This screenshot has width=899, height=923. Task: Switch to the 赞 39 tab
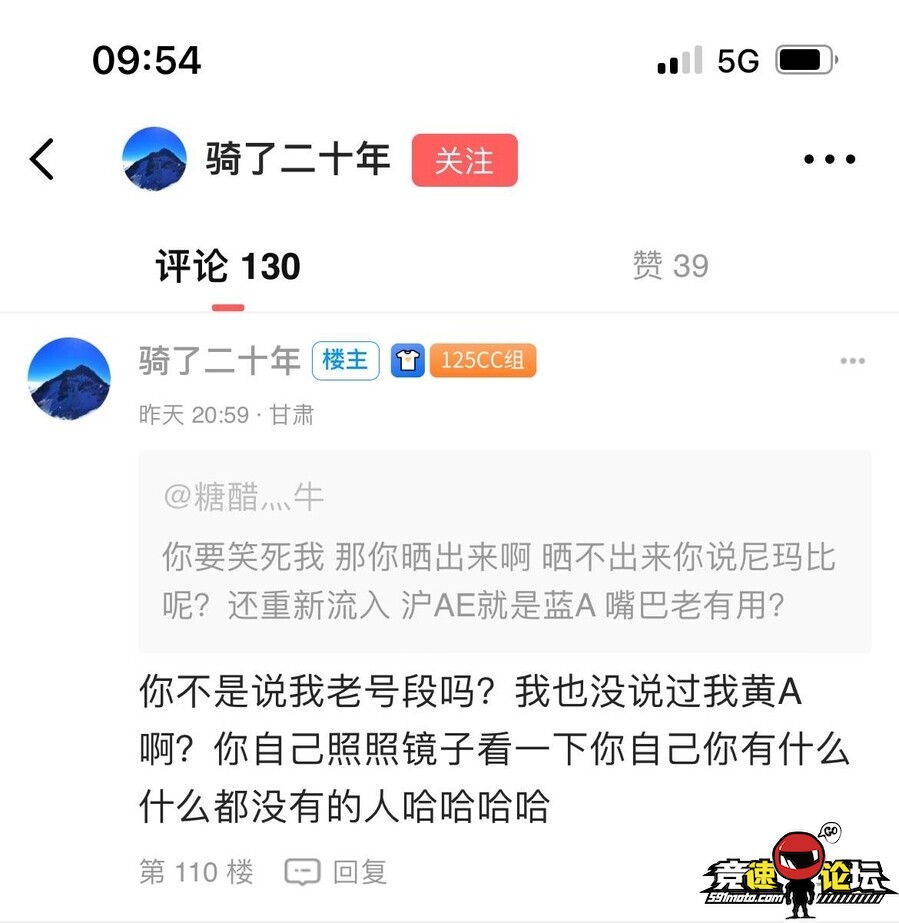point(670,266)
